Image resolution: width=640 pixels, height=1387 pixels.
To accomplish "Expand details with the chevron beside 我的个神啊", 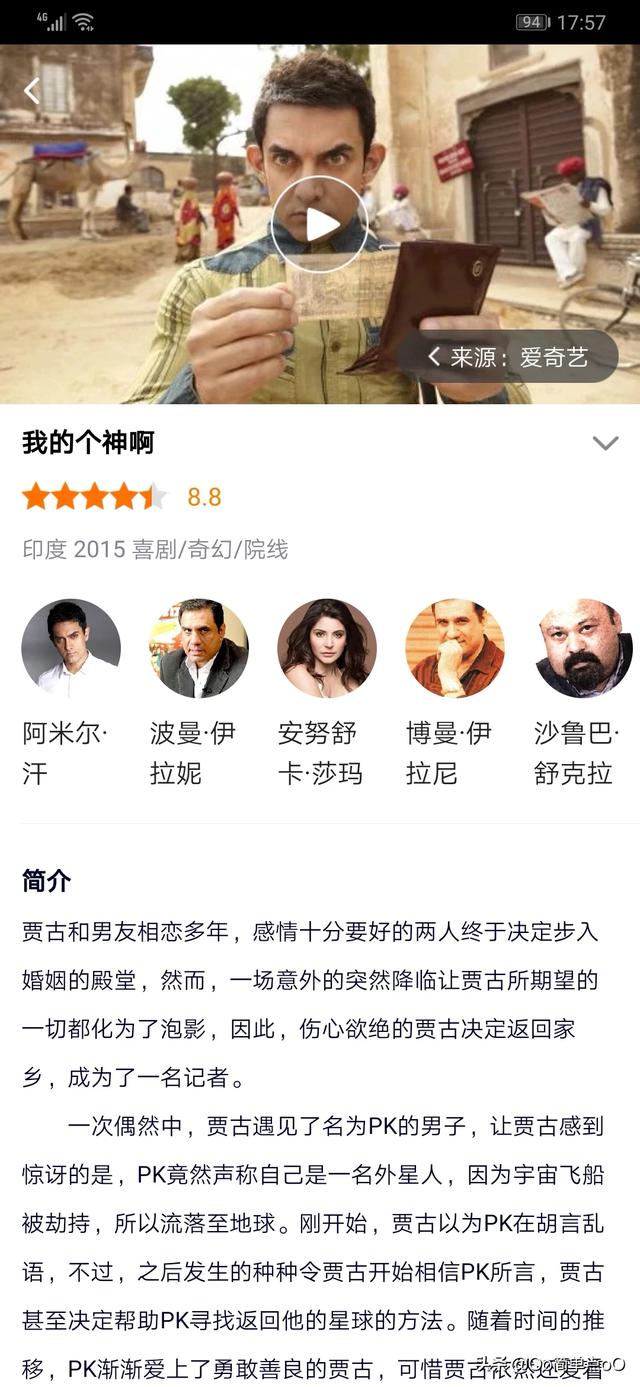I will tap(605, 443).
